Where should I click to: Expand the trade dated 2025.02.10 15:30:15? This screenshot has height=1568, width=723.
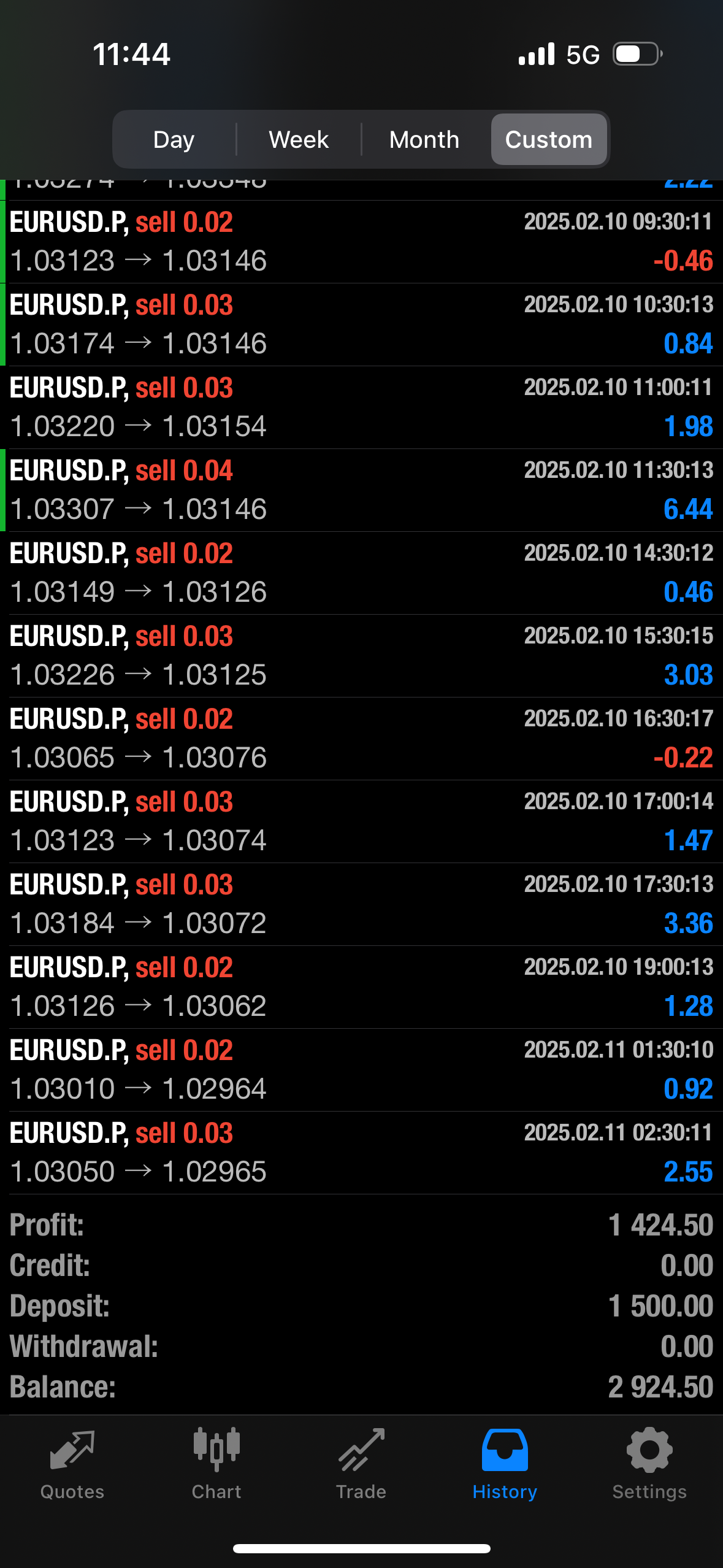[x=361, y=656]
